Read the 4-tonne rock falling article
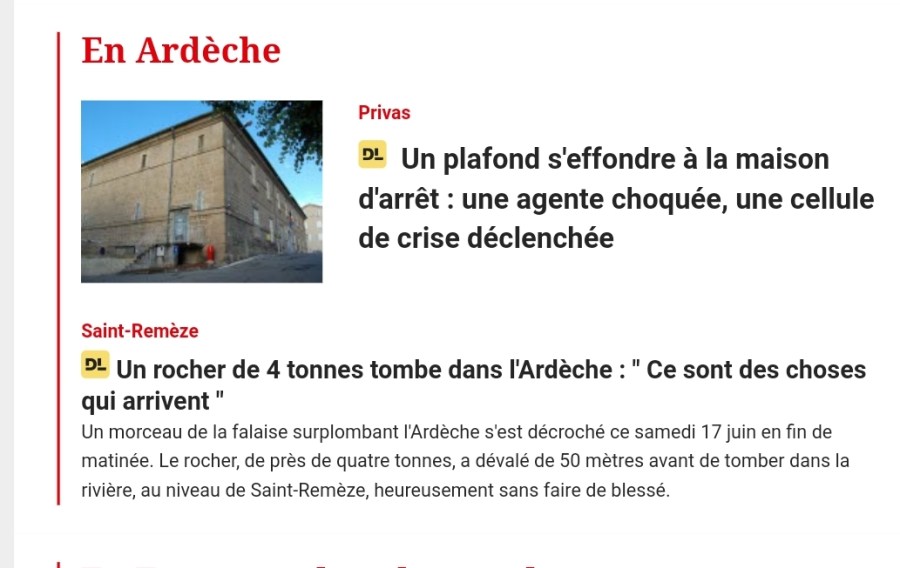Screen dimensions: 900x568 [473, 384]
